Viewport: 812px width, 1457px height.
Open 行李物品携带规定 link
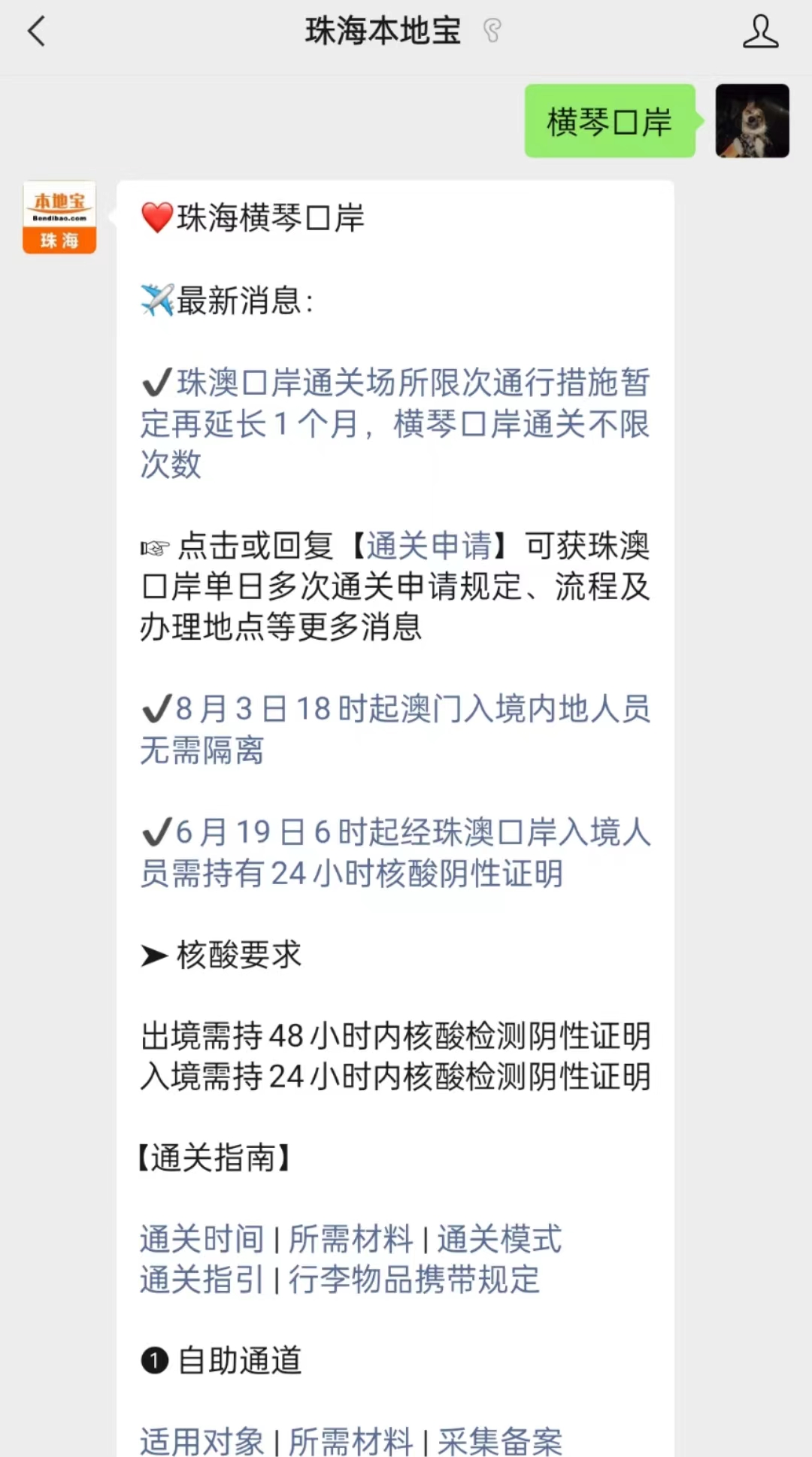[x=414, y=1280]
